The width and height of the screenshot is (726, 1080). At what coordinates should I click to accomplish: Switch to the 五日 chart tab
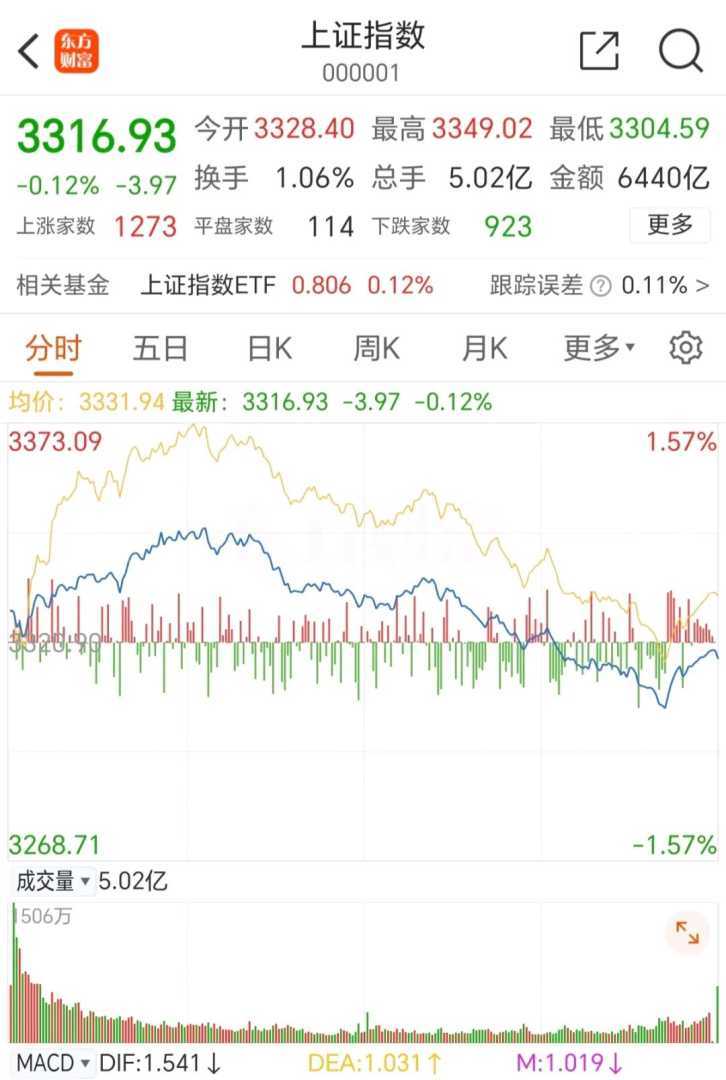pyautogui.click(x=160, y=348)
